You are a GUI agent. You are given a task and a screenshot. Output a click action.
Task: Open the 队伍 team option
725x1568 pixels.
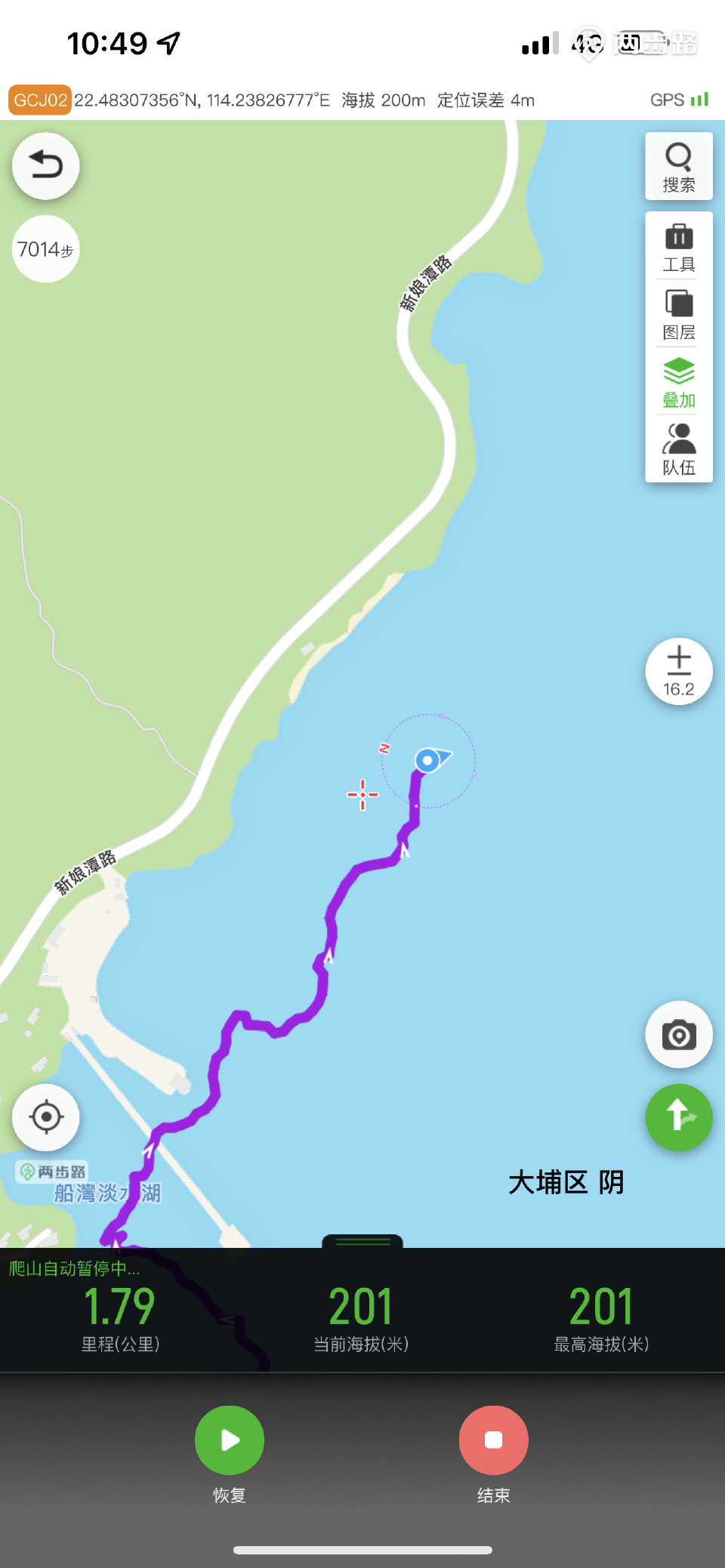[678, 449]
